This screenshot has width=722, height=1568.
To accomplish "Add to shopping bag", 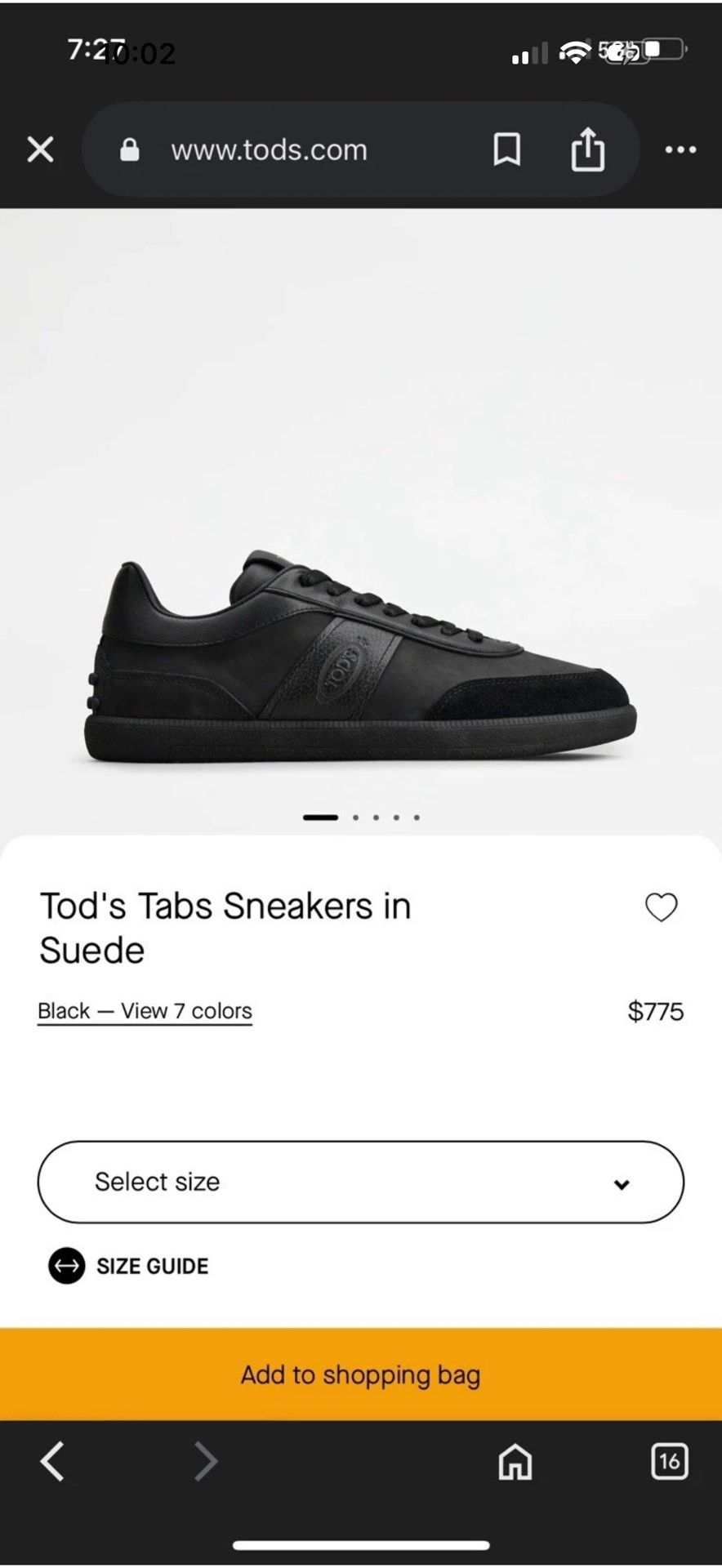I will [x=361, y=1374].
